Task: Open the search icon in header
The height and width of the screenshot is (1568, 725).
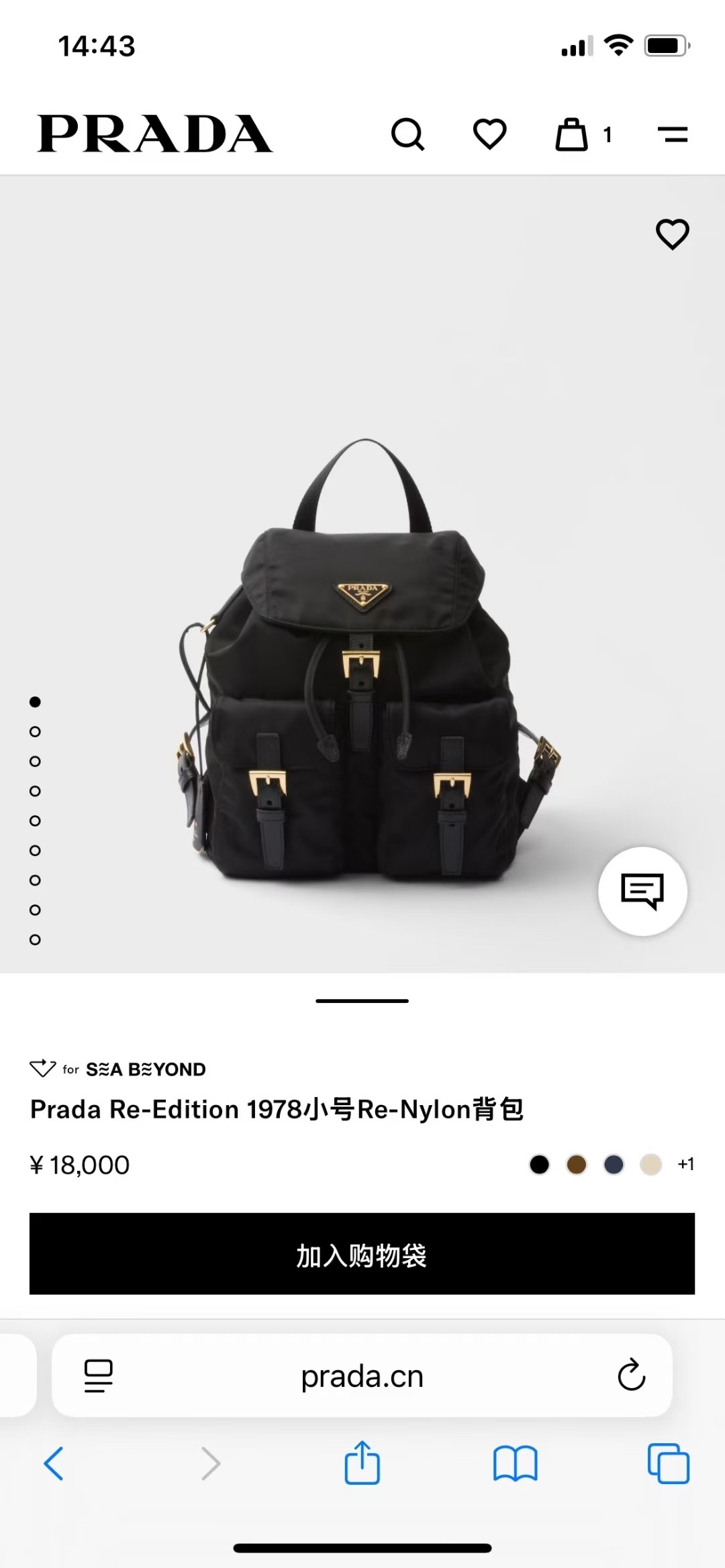Action: click(x=407, y=134)
